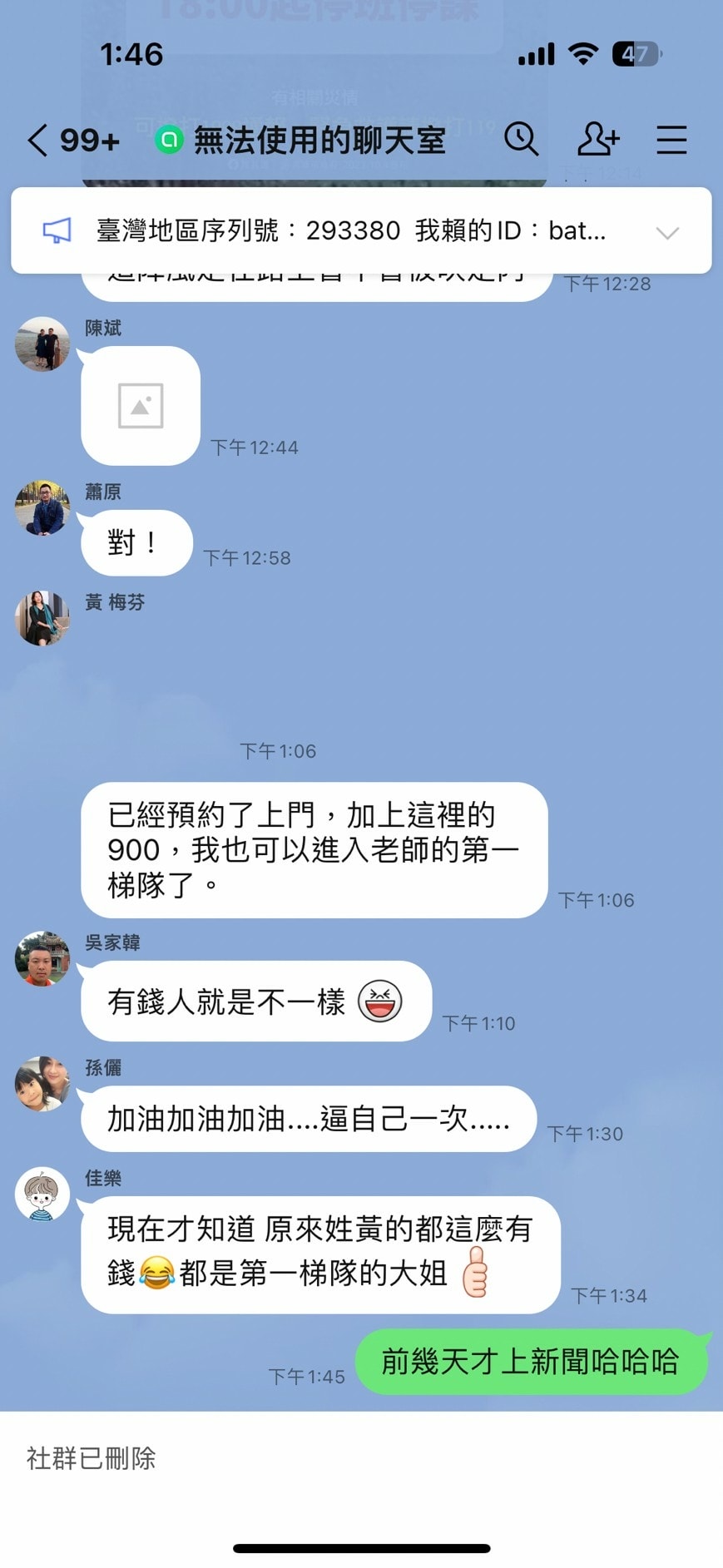Go back to the chat list

coord(38,141)
